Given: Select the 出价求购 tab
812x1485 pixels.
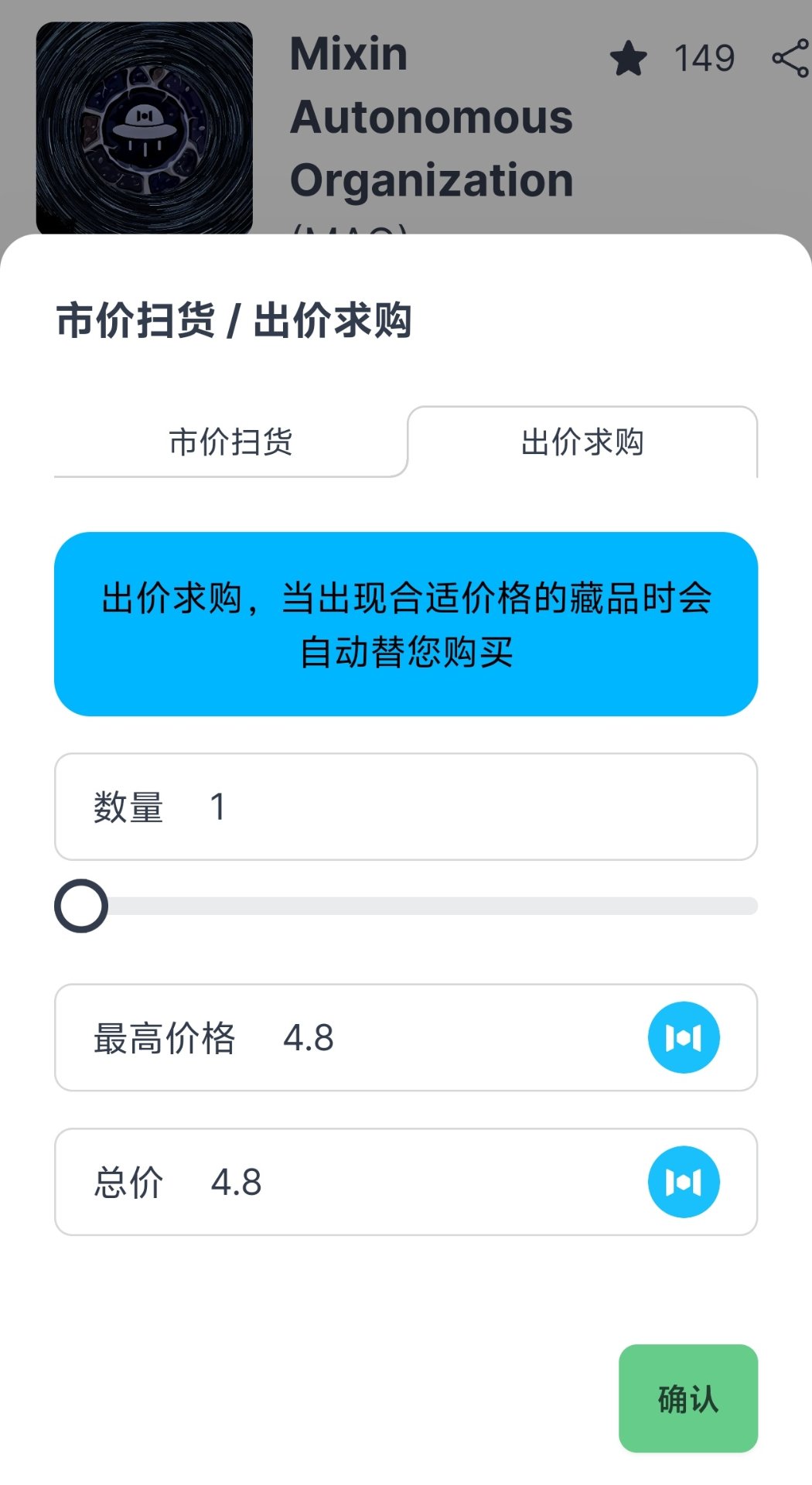Looking at the screenshot, I should [582, 442].
